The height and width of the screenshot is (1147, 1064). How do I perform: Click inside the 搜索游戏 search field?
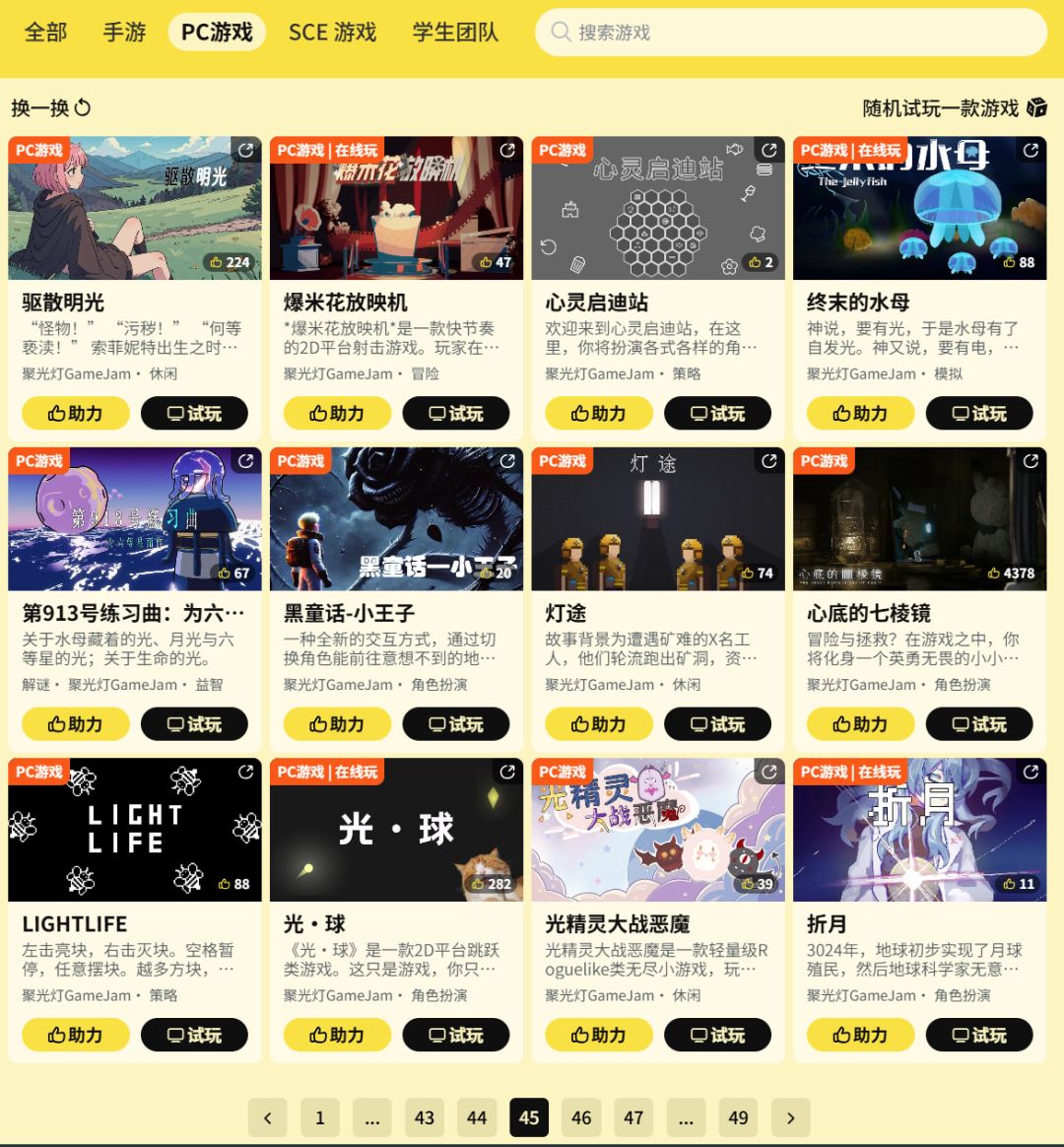tap(788, 33)
